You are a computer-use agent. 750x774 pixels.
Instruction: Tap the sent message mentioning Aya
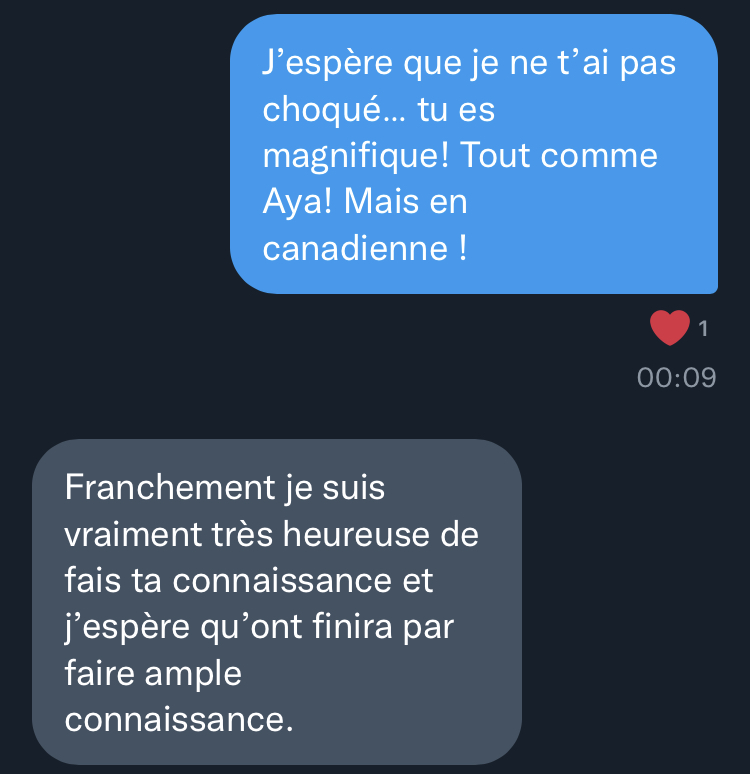tap(473, 155)
